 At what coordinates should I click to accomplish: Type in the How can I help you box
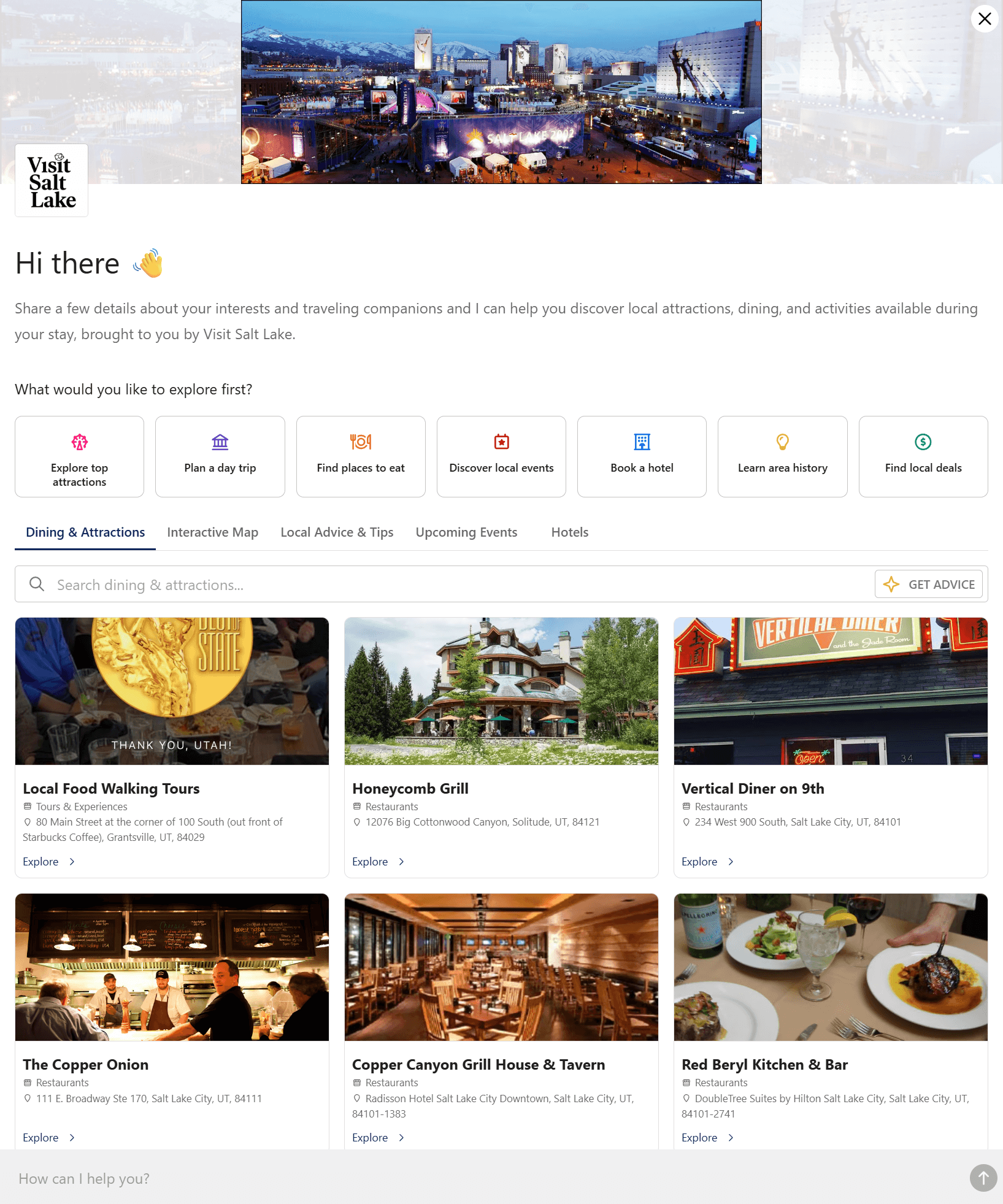pos(478,1179)
